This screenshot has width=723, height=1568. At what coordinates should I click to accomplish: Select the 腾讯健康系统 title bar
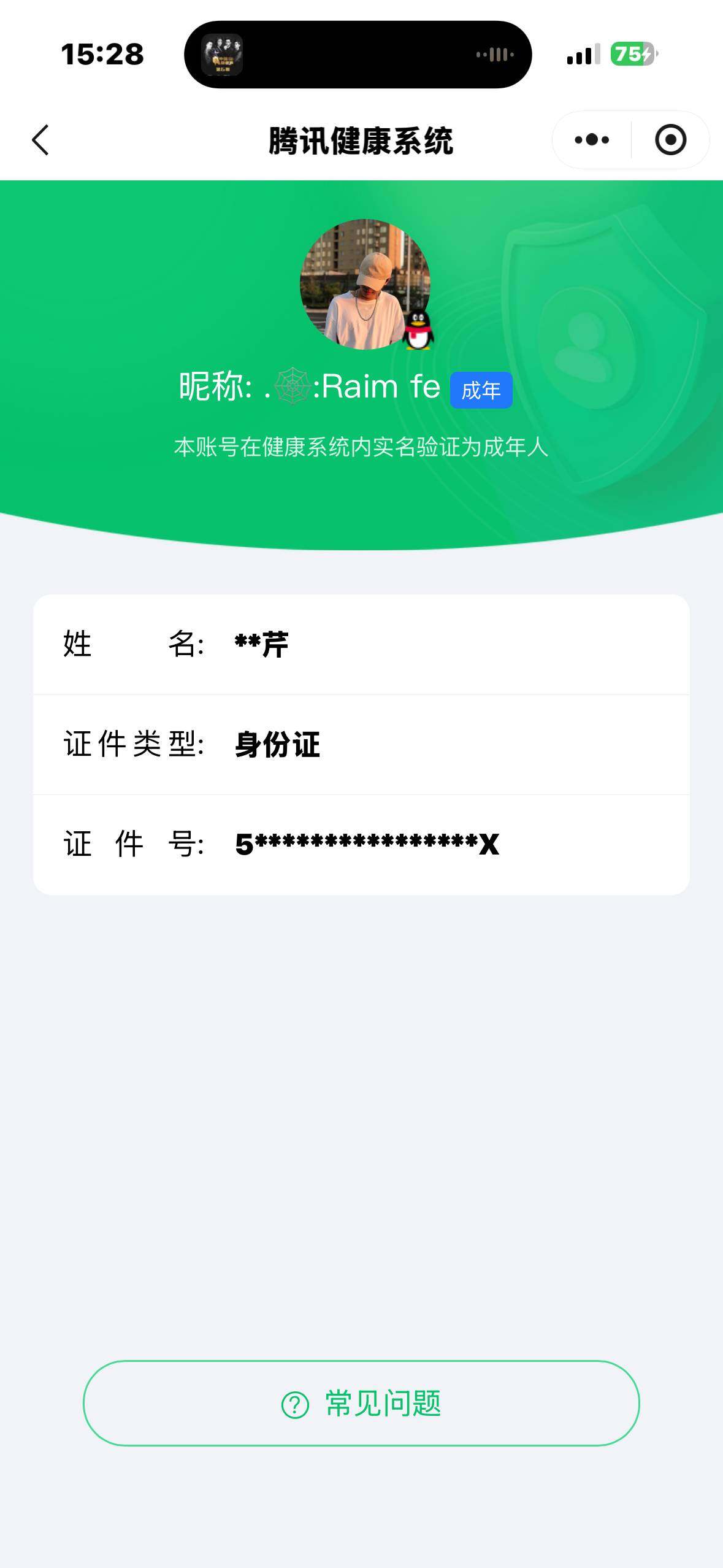pos(362,139)
